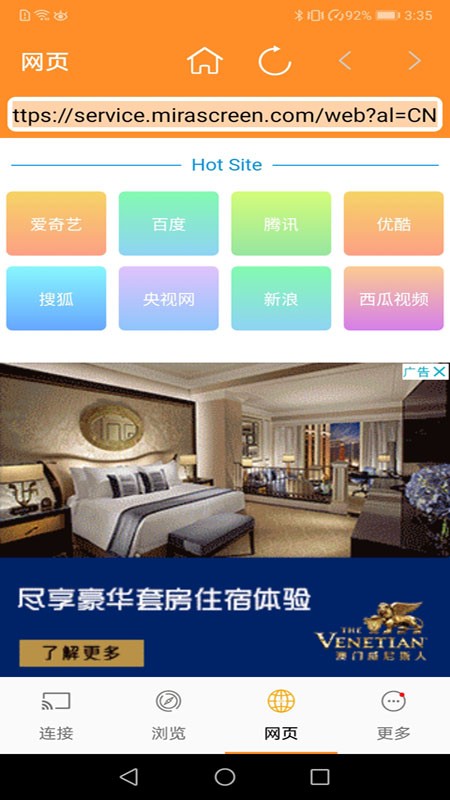Navigate forward with the right arrow

(415, 61)
